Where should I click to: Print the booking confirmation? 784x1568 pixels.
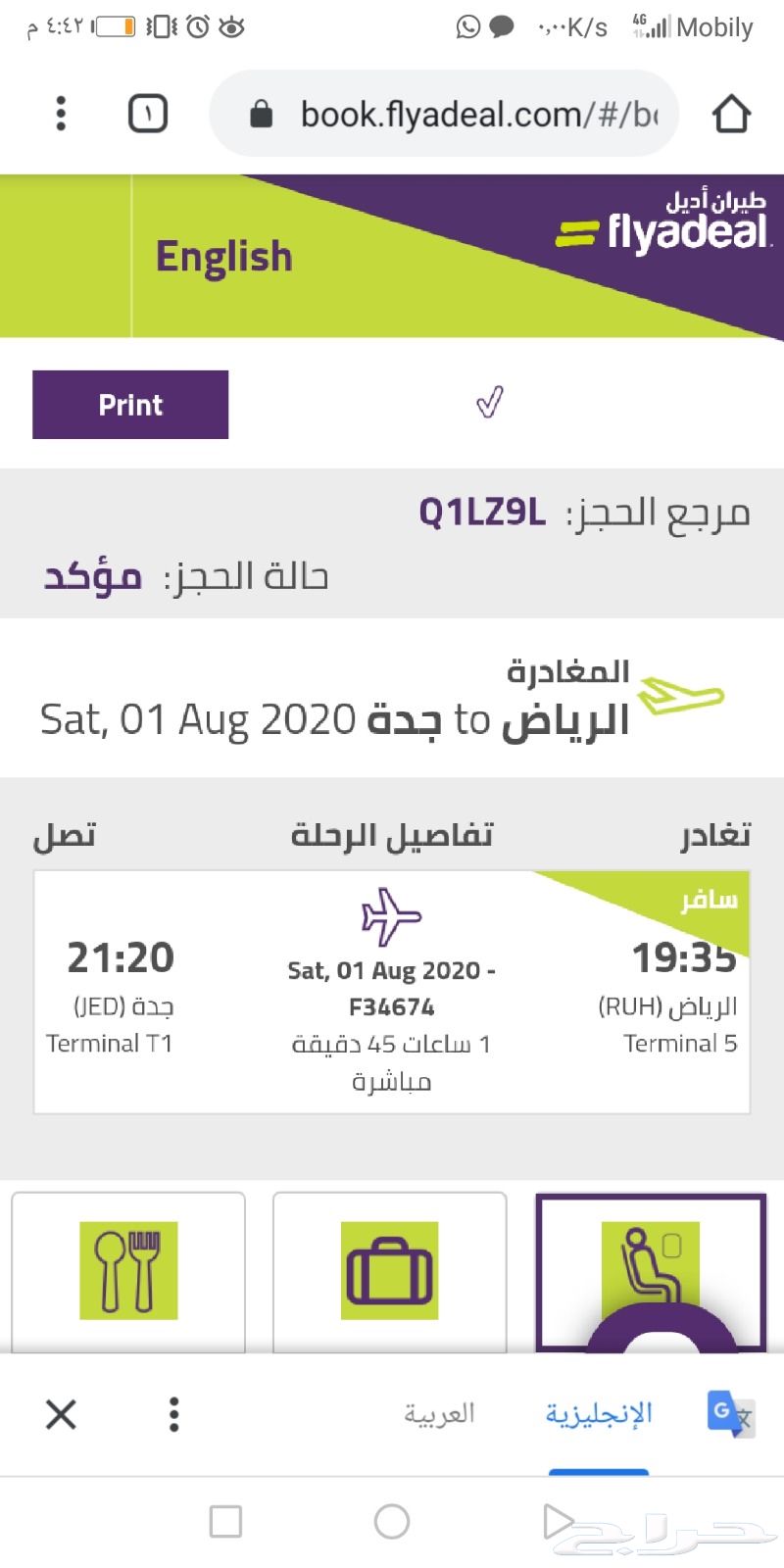(130, 405)
